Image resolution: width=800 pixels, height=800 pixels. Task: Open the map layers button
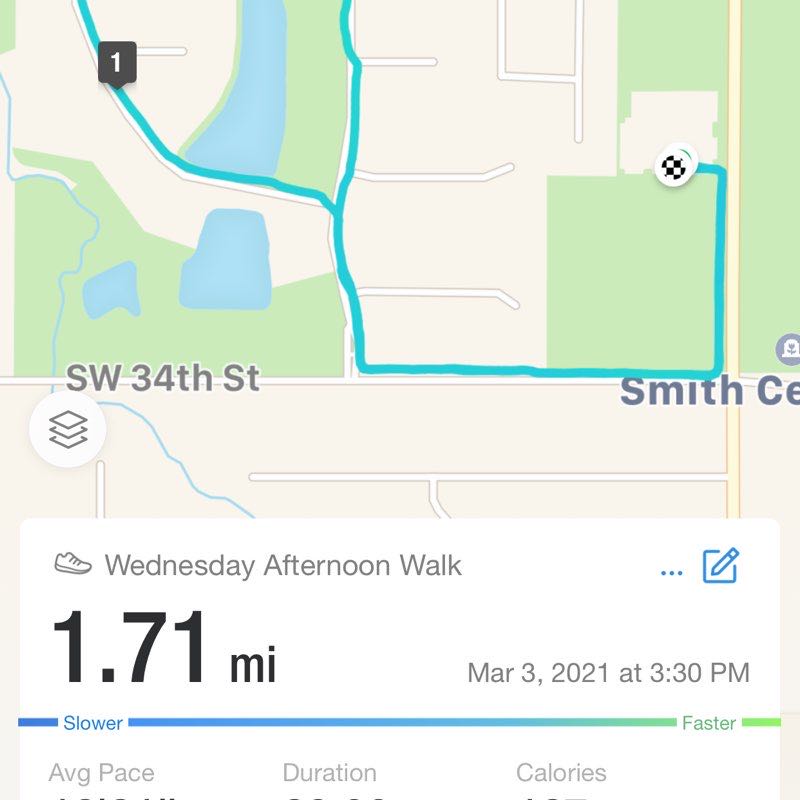coord(68,430)
